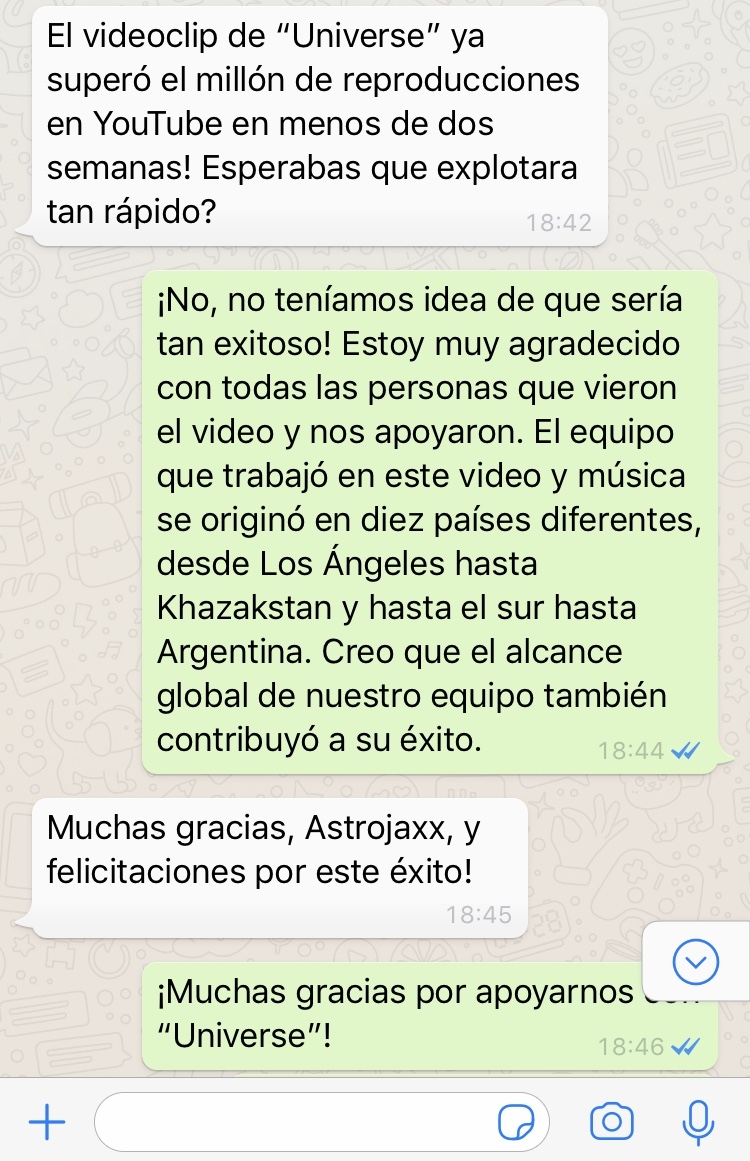
Task: Tap the plus attachment icon
Action: 46,1122
